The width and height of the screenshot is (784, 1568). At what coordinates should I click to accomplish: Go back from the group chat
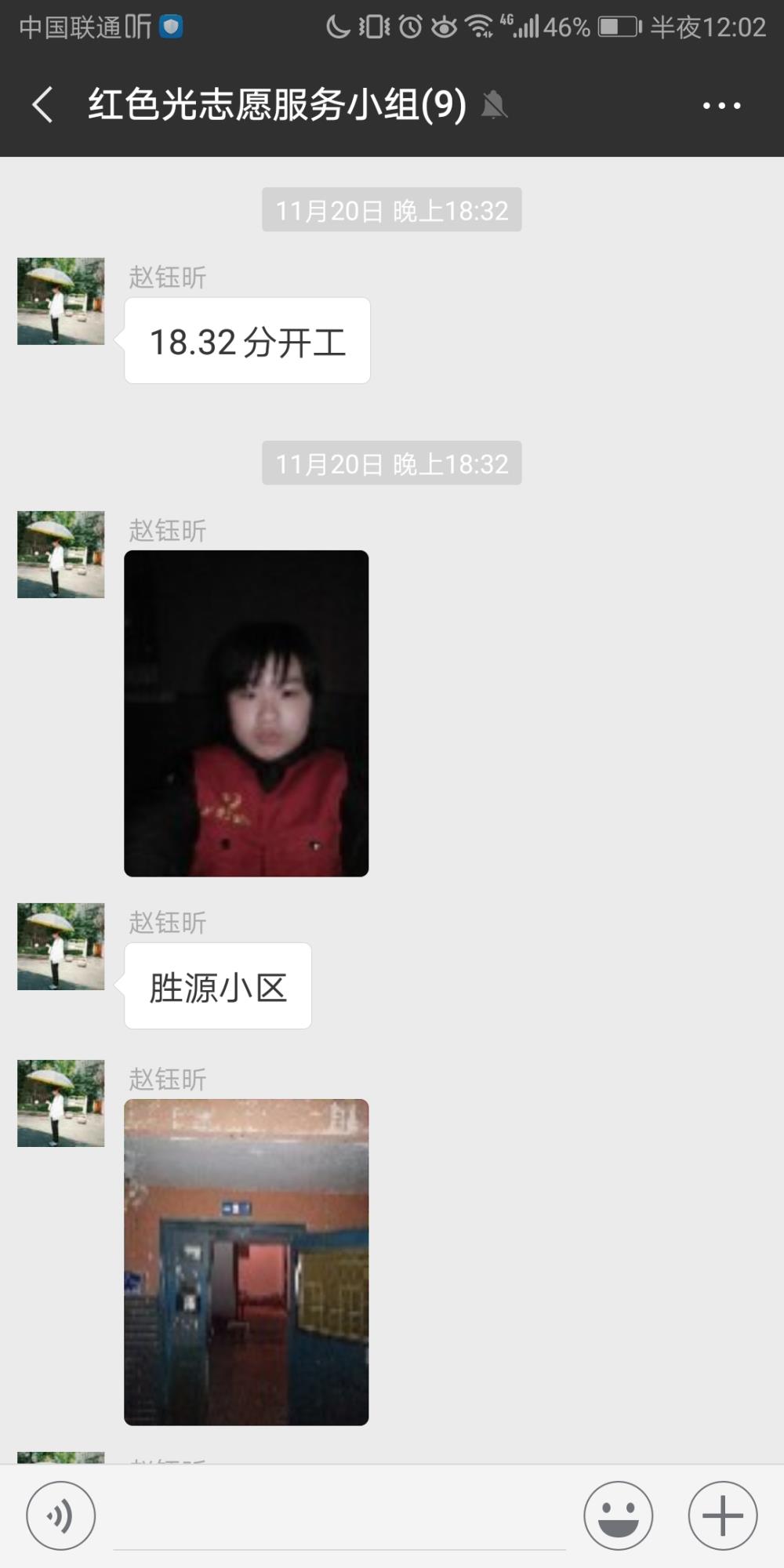pyautogui.click(x=42, y=104)
